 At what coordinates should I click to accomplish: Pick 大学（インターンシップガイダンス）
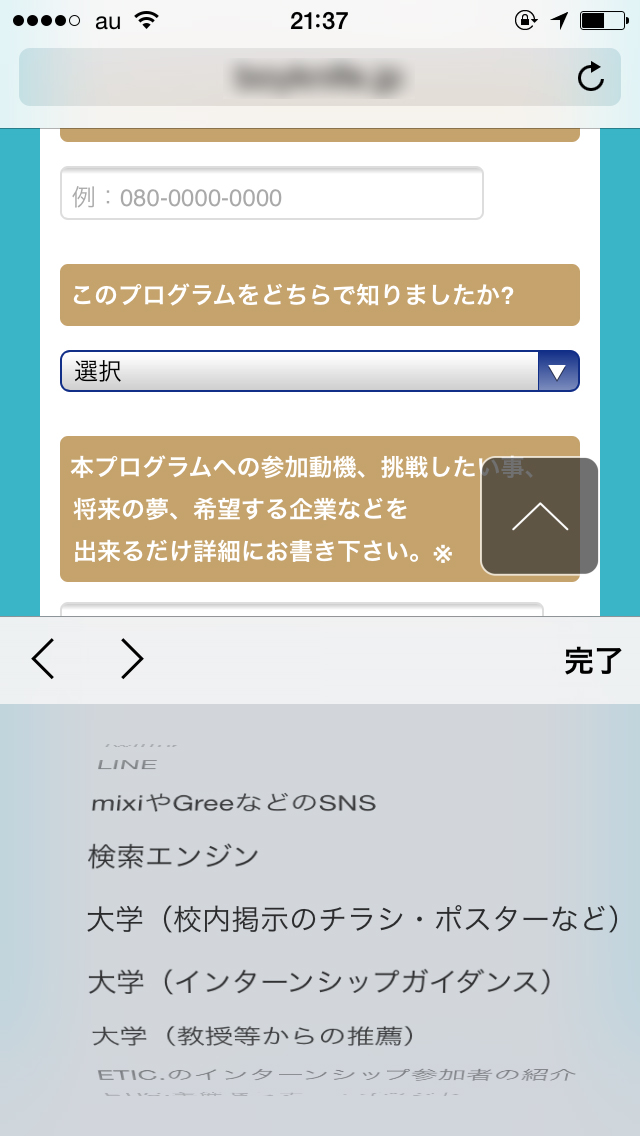(x=320, y=980)
